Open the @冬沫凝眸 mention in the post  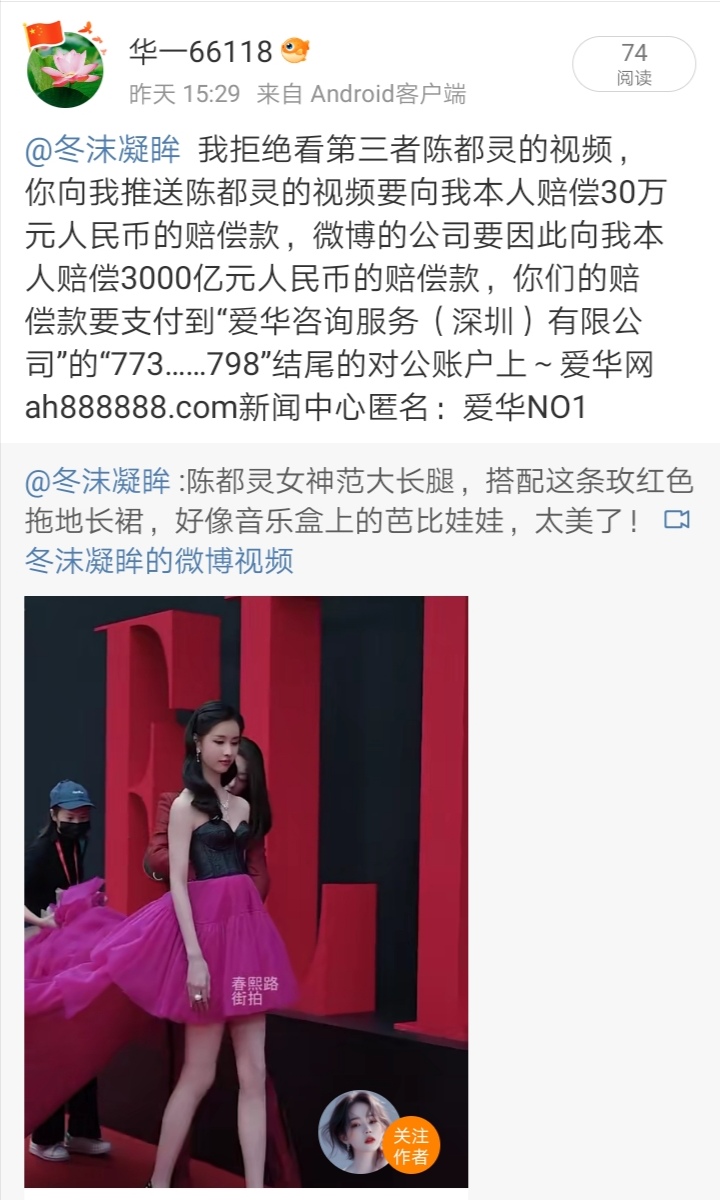[x=103, y=150]
